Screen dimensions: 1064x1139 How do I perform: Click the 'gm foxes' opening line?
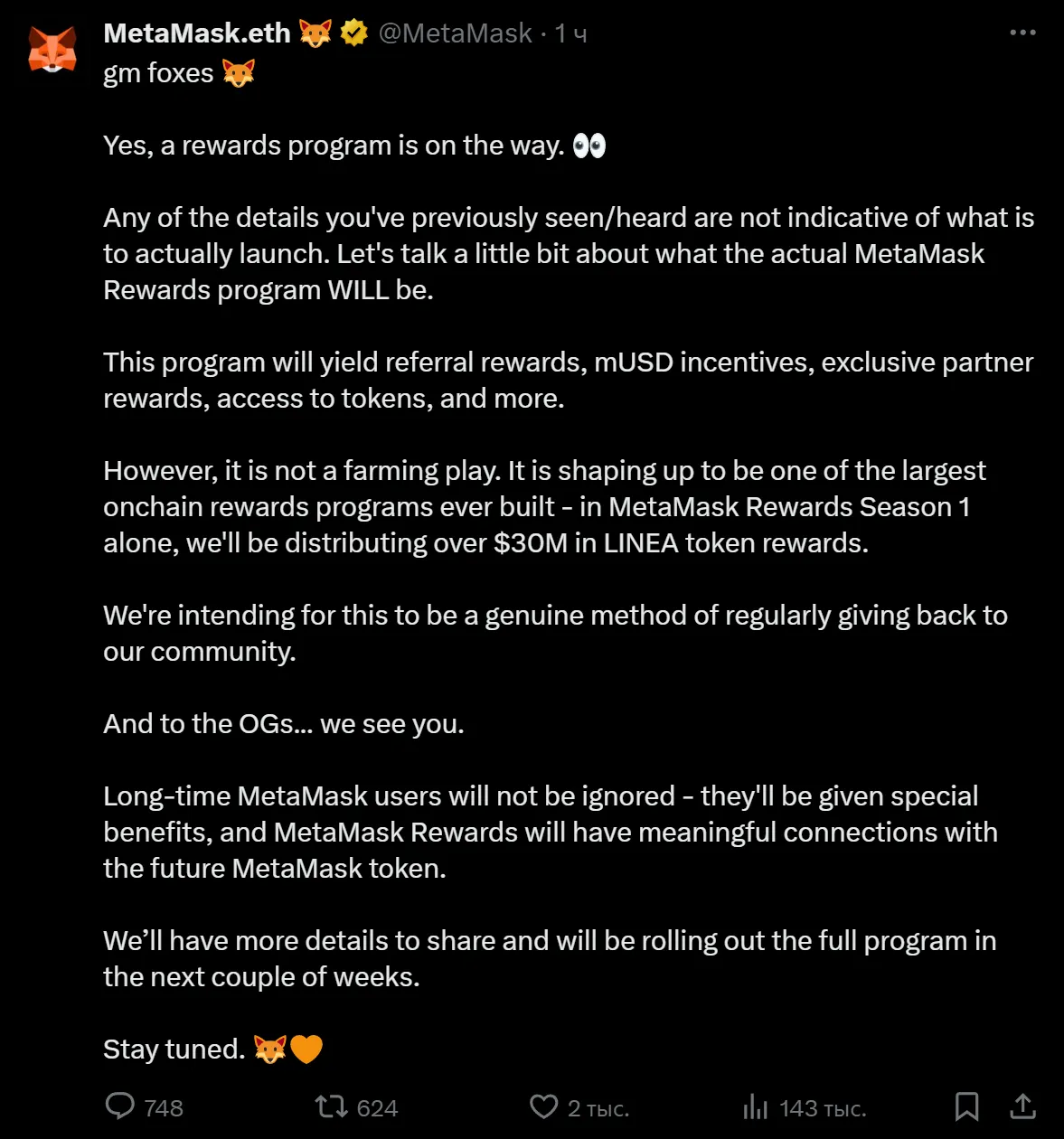pos(161,72)
